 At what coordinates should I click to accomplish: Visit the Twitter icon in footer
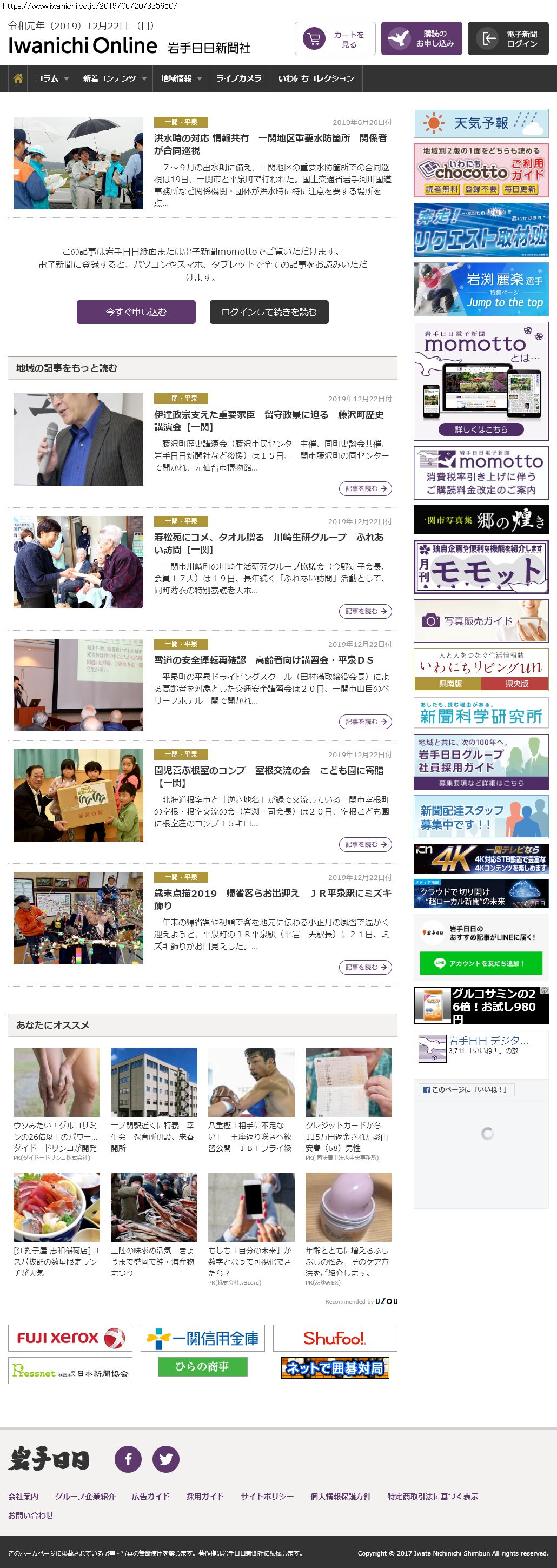click(x=165, y=1458)
